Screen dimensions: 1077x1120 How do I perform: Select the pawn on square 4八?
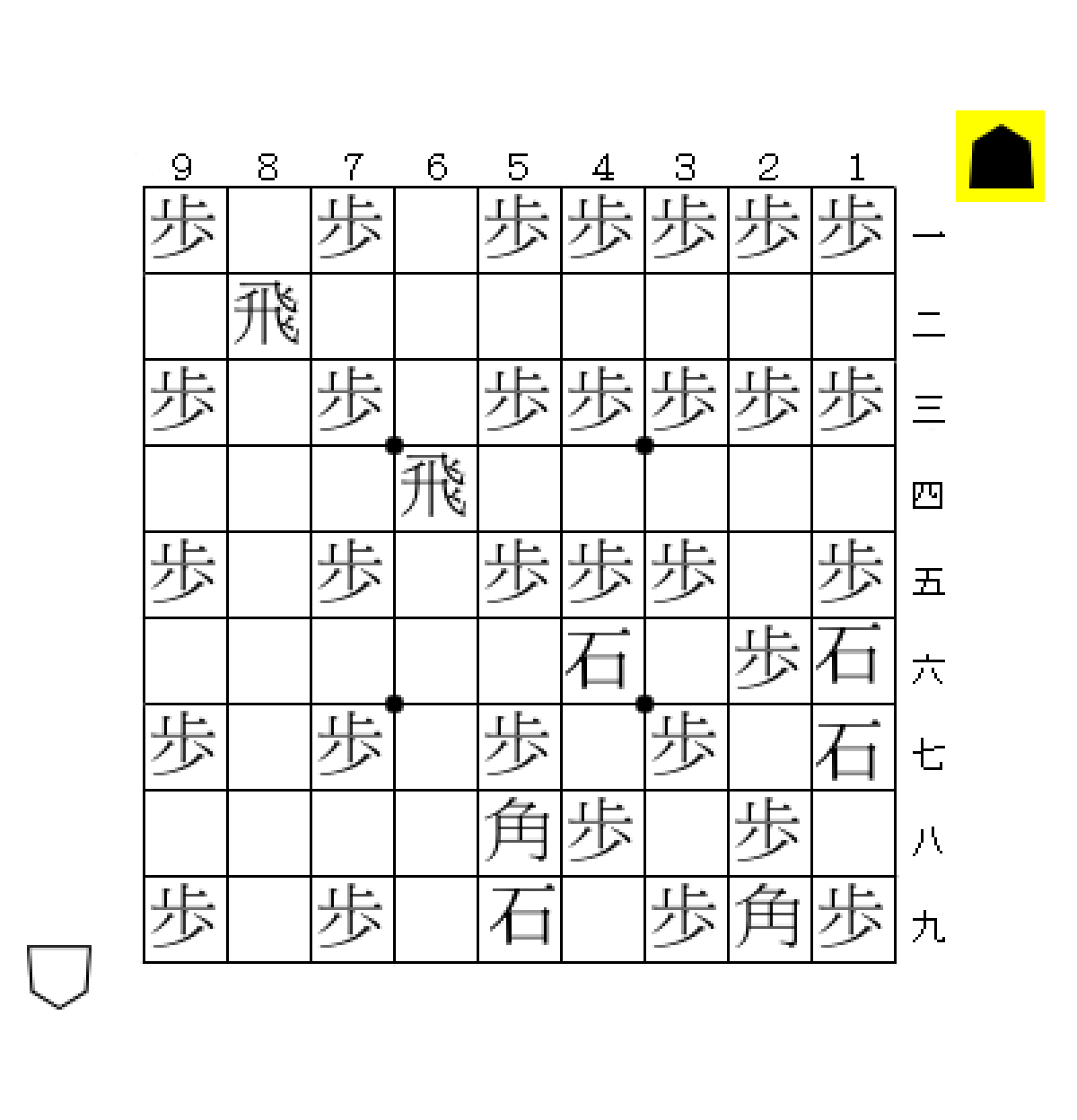pyautogui.click(x=602, y=833)
